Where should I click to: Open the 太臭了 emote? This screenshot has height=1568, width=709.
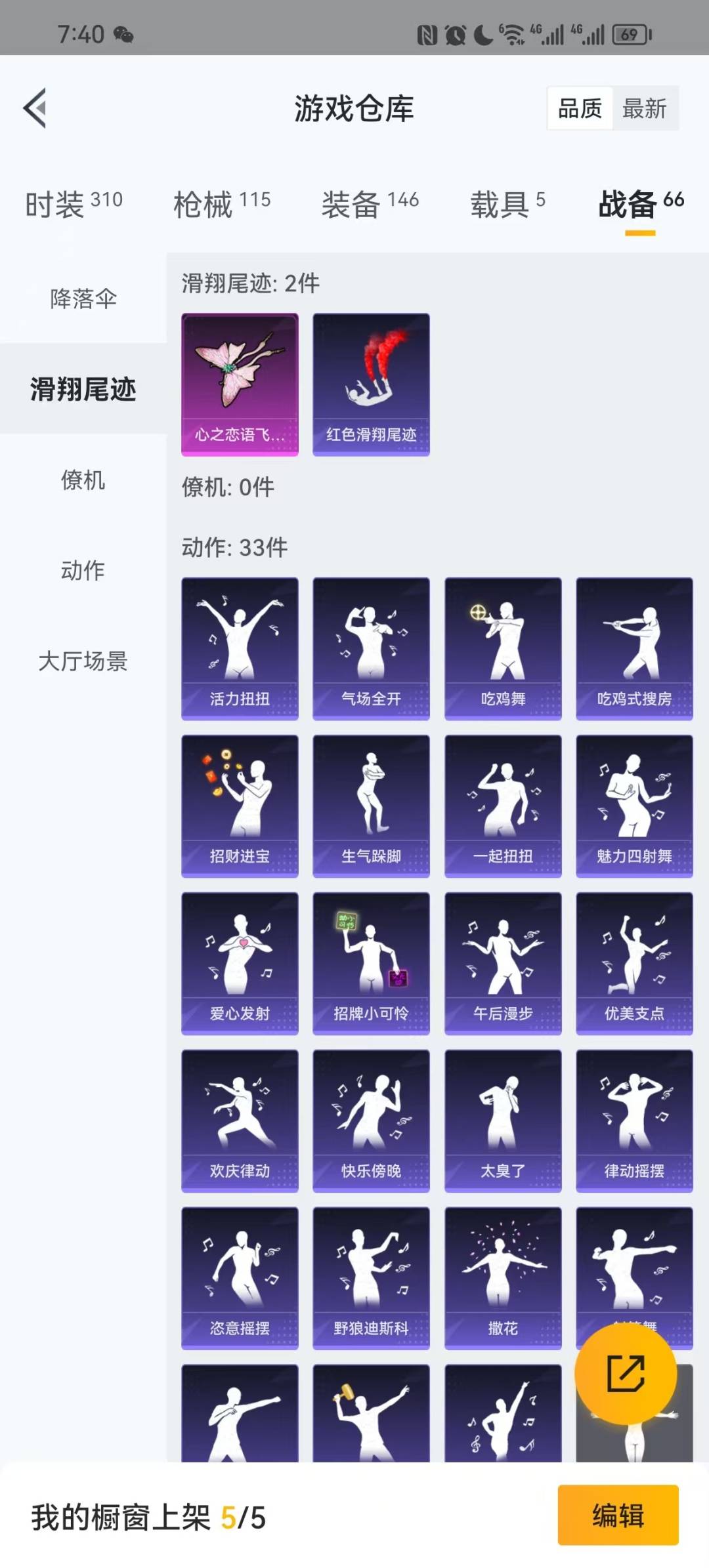(503, 1121)
